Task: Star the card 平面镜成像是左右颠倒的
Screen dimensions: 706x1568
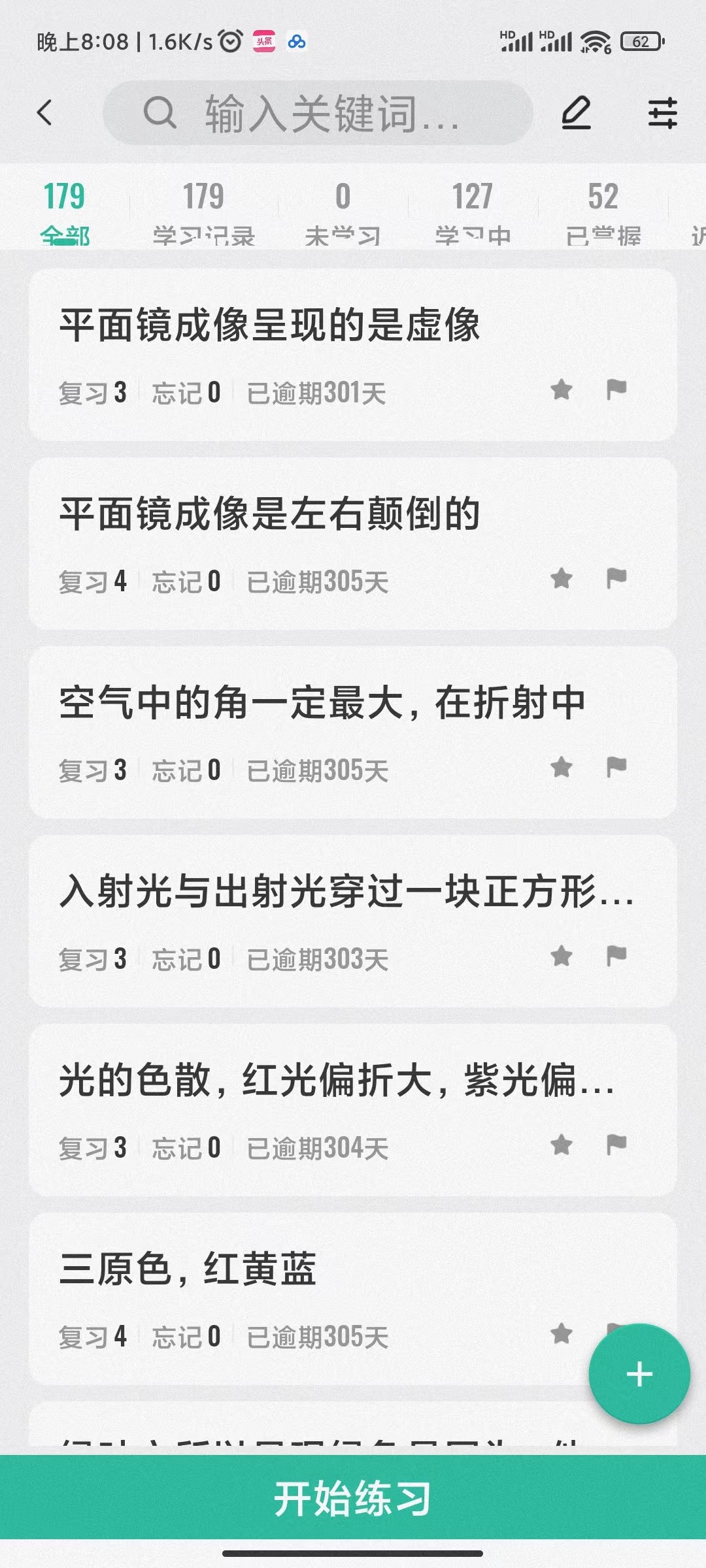Action: pyautogui.click(x=562, y=579)
